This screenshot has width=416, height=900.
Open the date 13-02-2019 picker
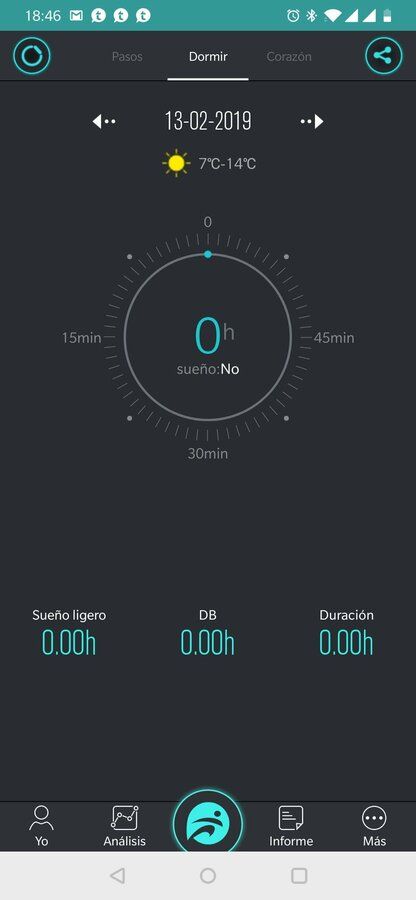pyautogui.click(x=208, y=121)
